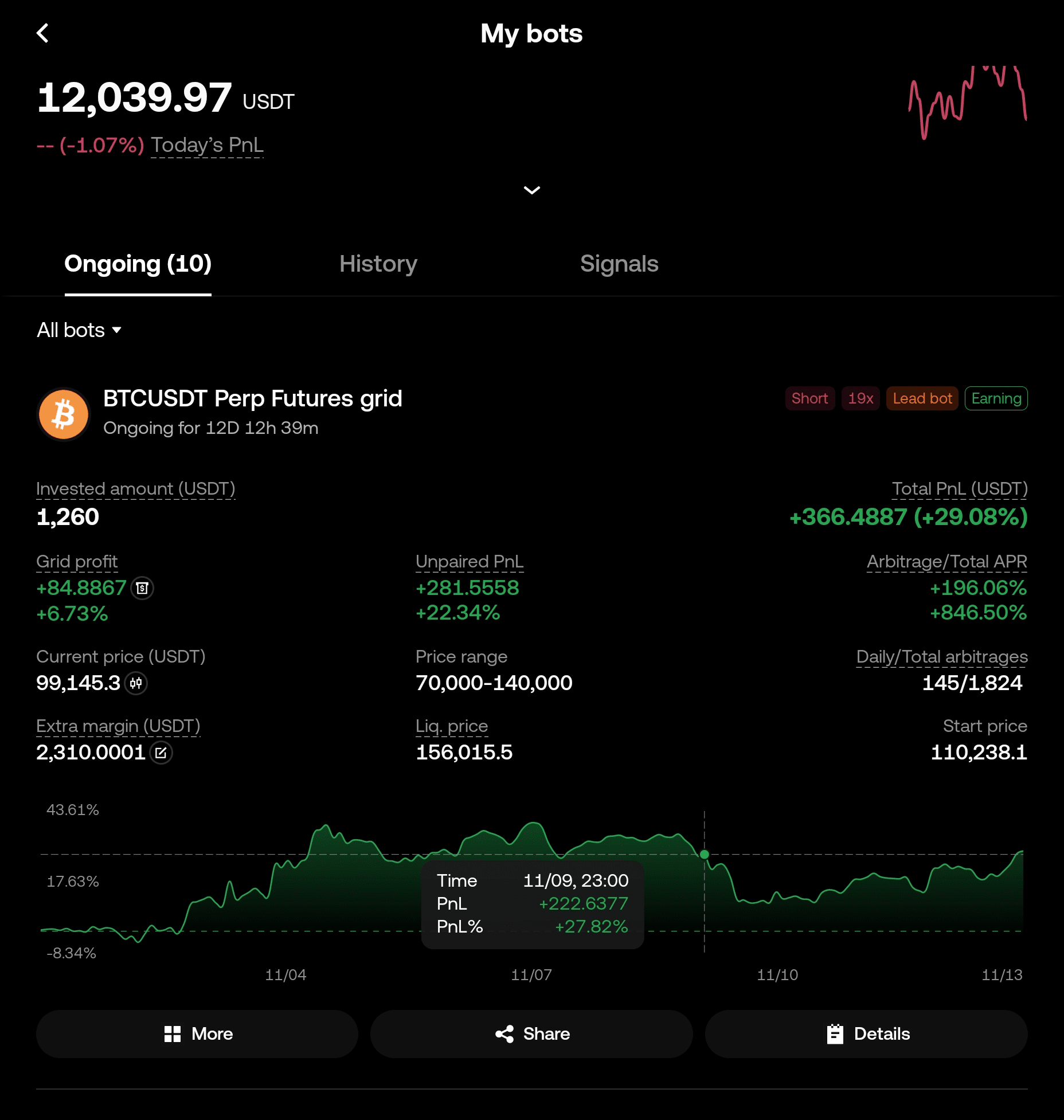Screen dimensions: 1064x1120
Task: Select the Ongoing (10) tab
Action: pos(138,264)
